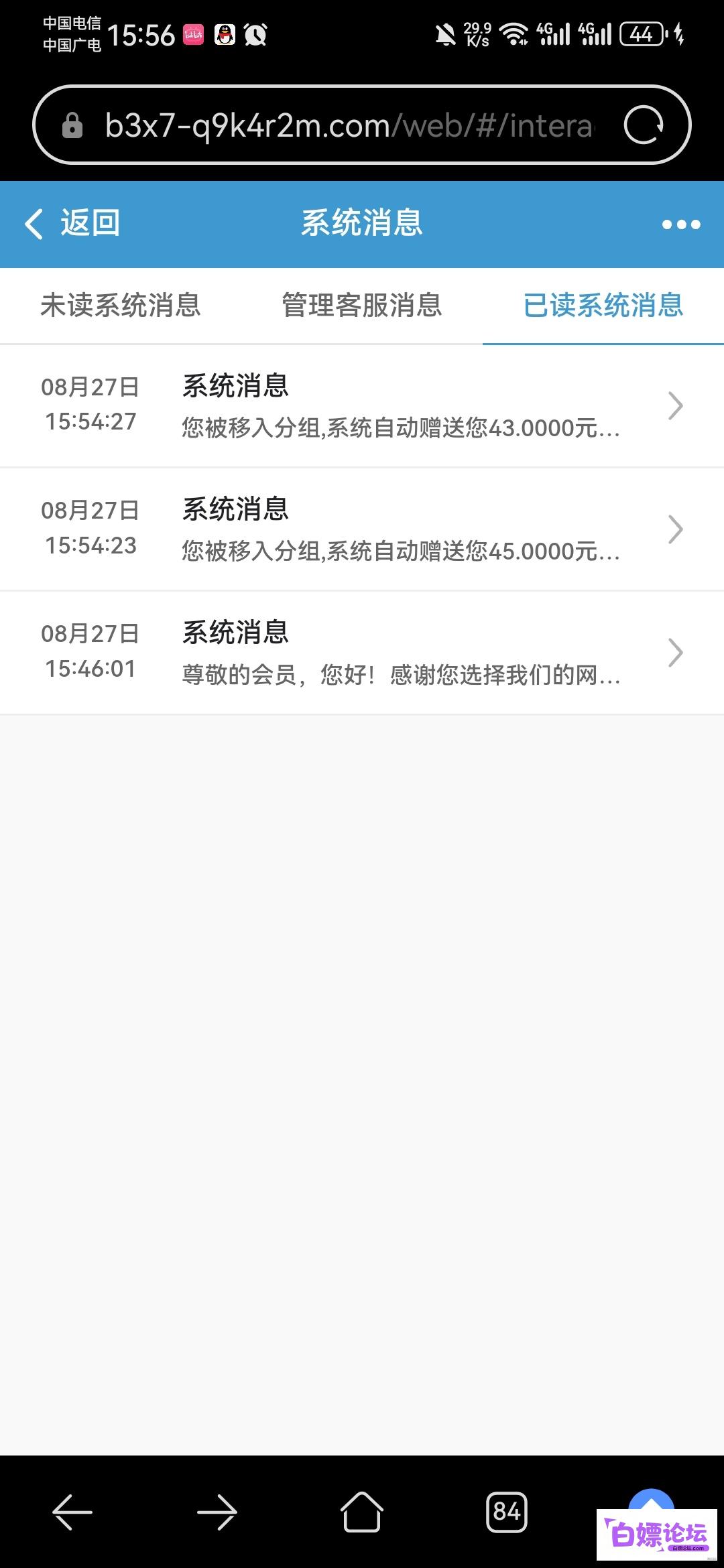724x1568 pixels.
Task: Reload the page with the refresh icon
Action: click(x=644, y=125)
